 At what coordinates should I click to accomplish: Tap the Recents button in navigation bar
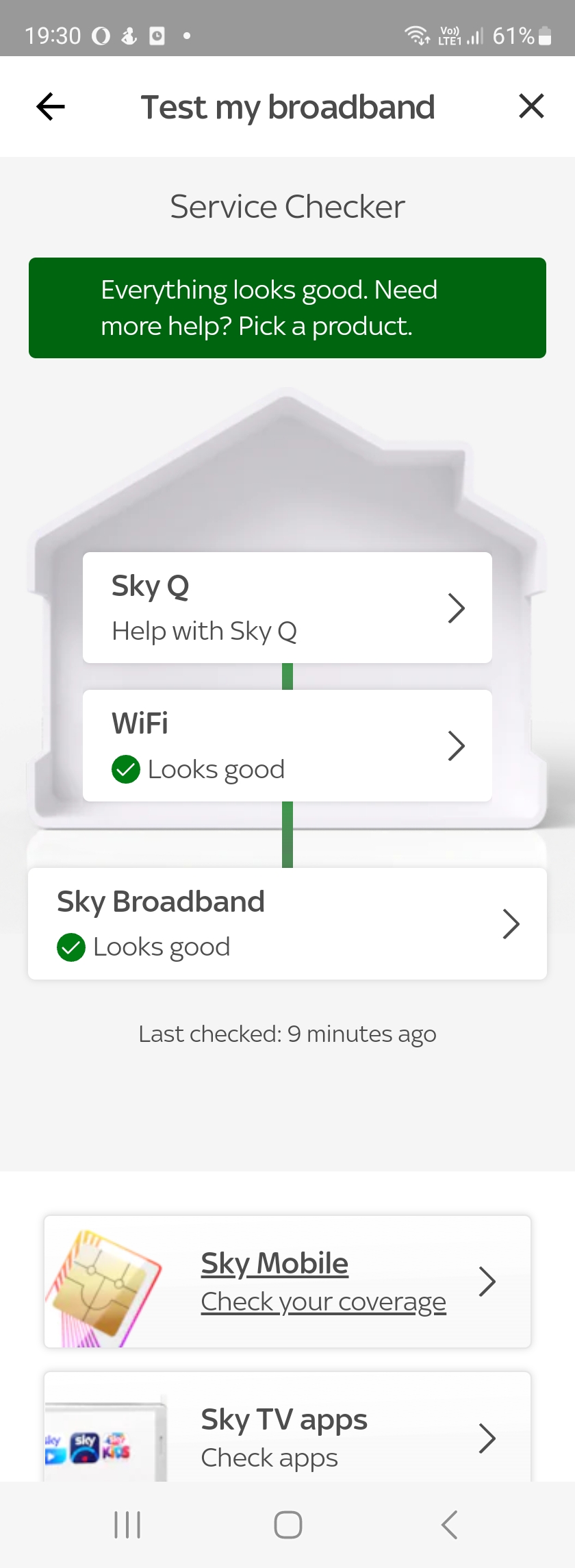click(127, 1525)
